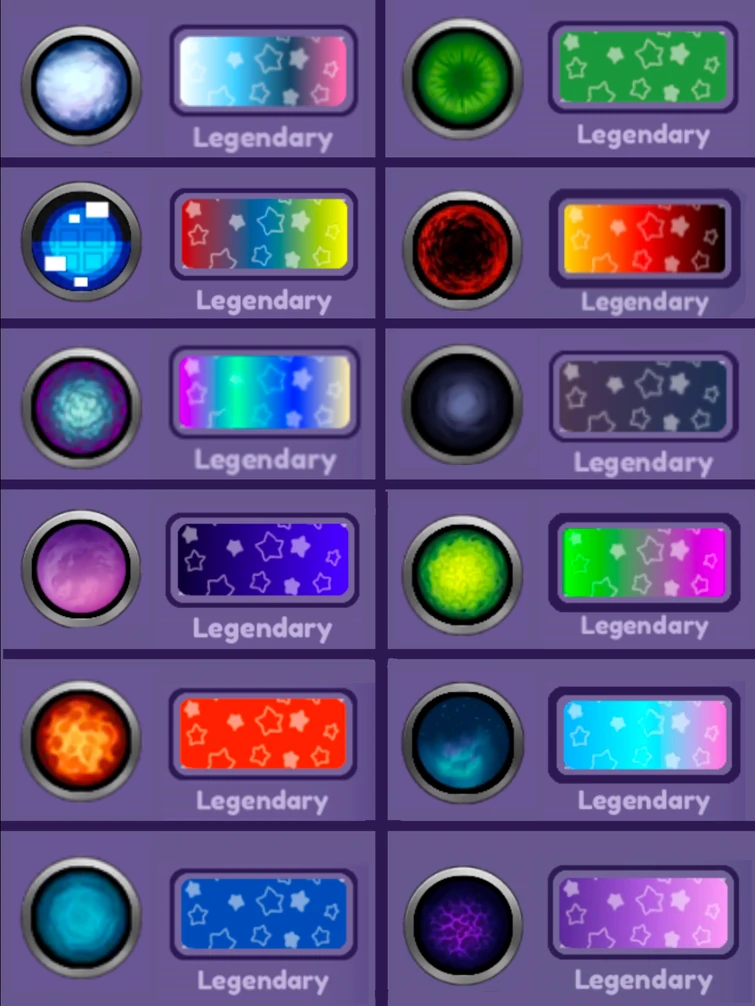Select the frosty white orb icon

click(81, 84)
